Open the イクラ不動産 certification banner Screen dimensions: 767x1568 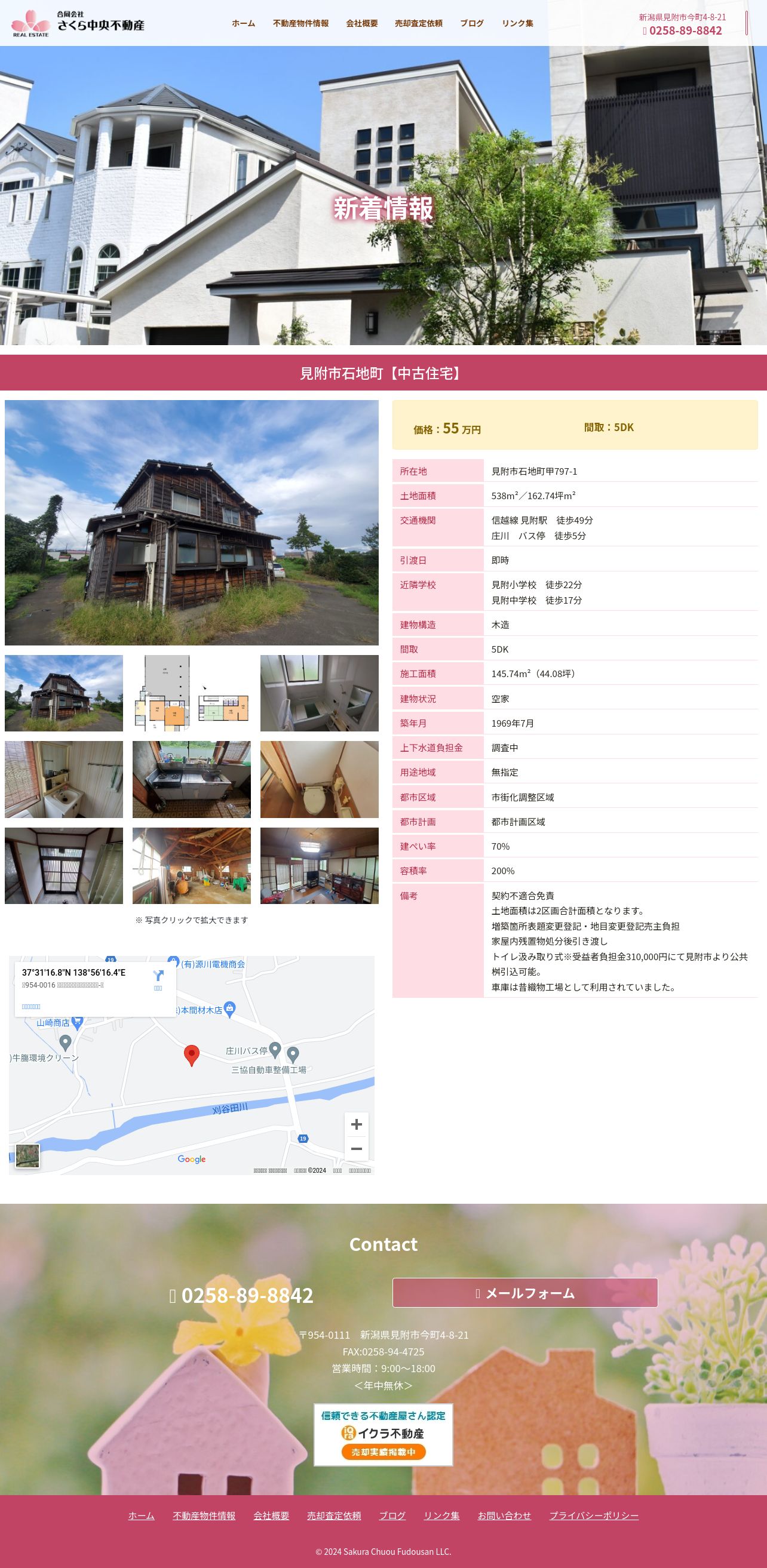tap(383, 1435)
